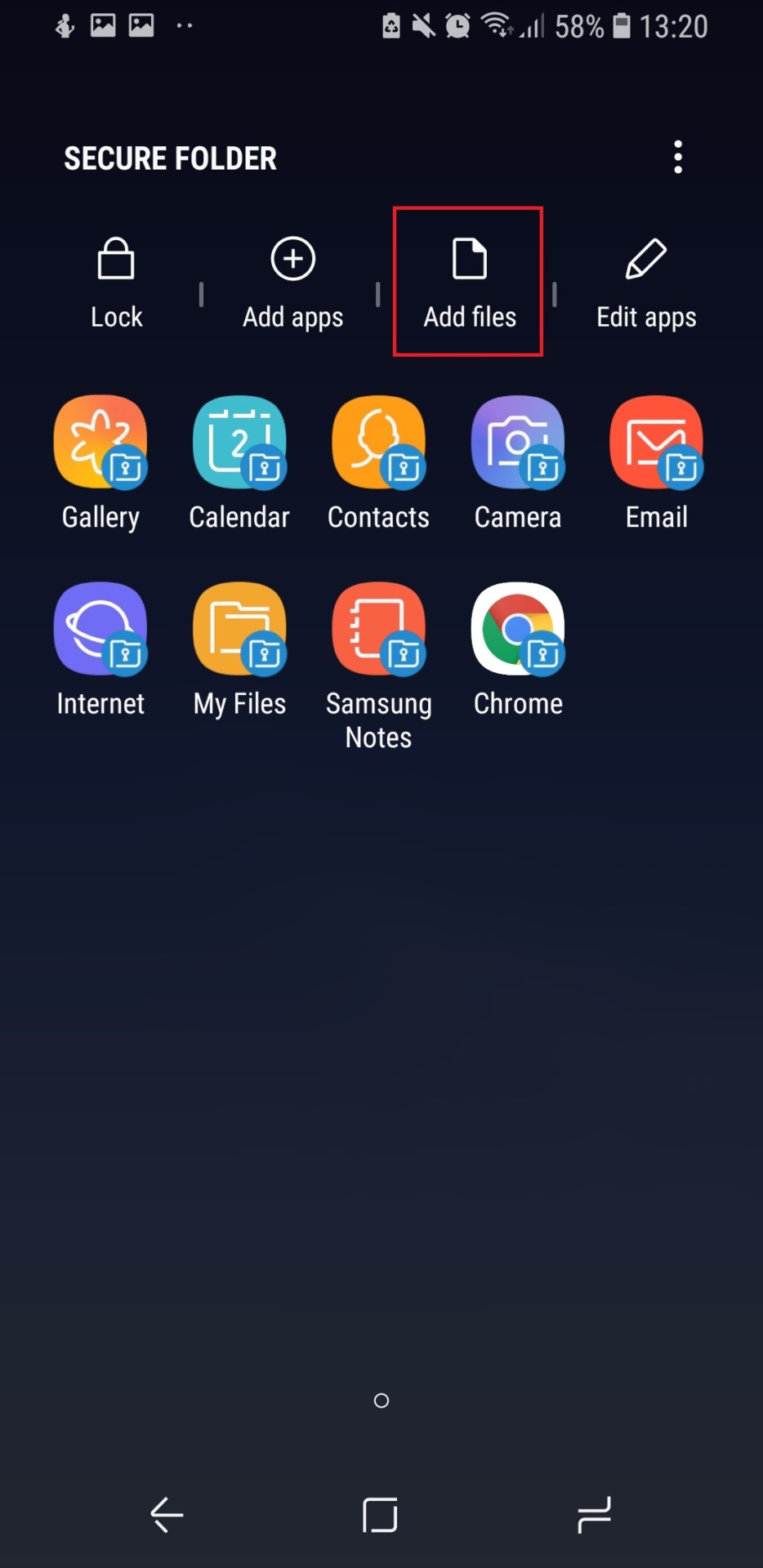763x1568 pixels.
Task: Launch Chrome from the Secure Folder
Action: (x=517, y=629)
